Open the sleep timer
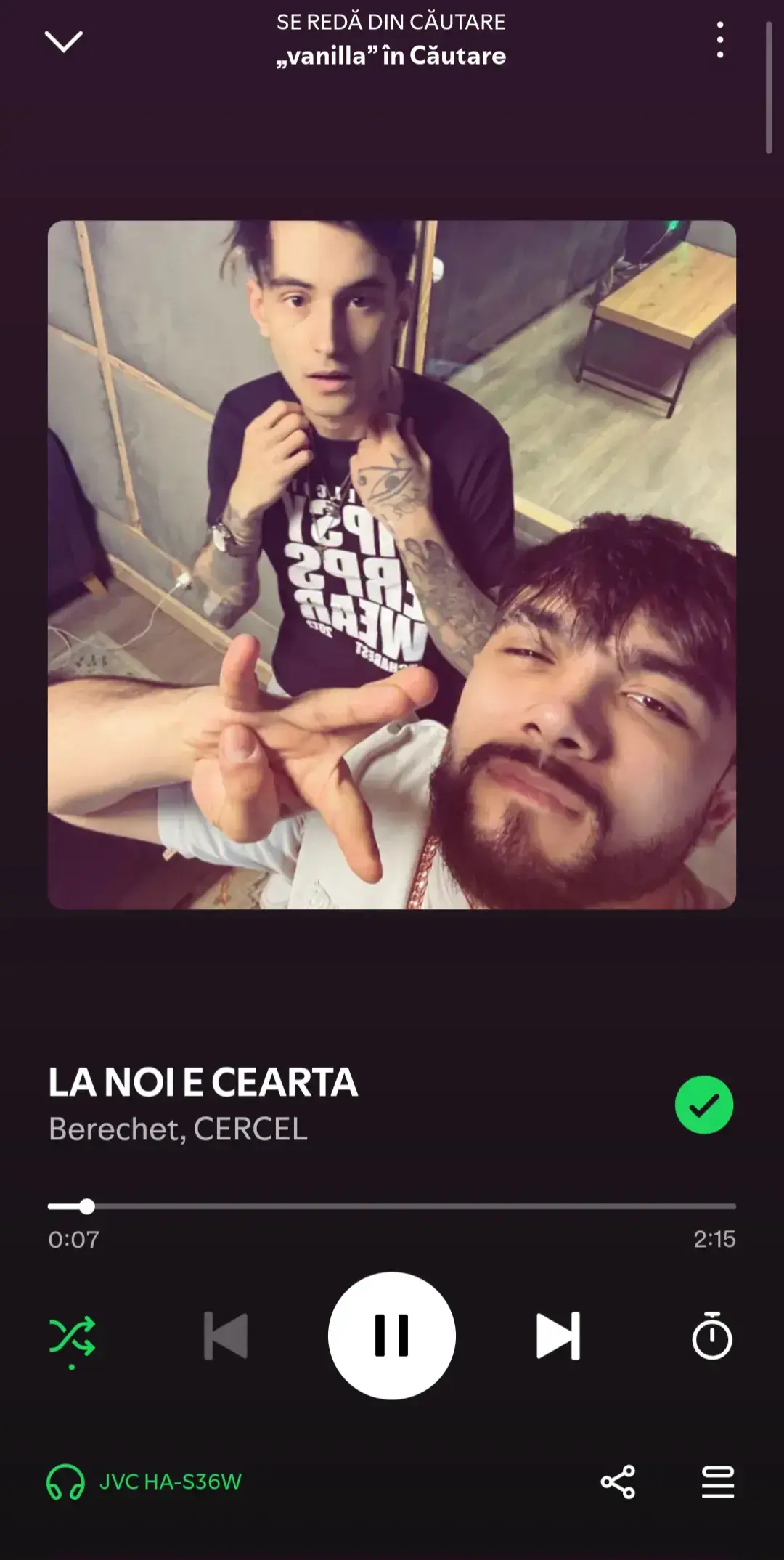This screenshot has height=1560, width=784. tap(711, 1335)
